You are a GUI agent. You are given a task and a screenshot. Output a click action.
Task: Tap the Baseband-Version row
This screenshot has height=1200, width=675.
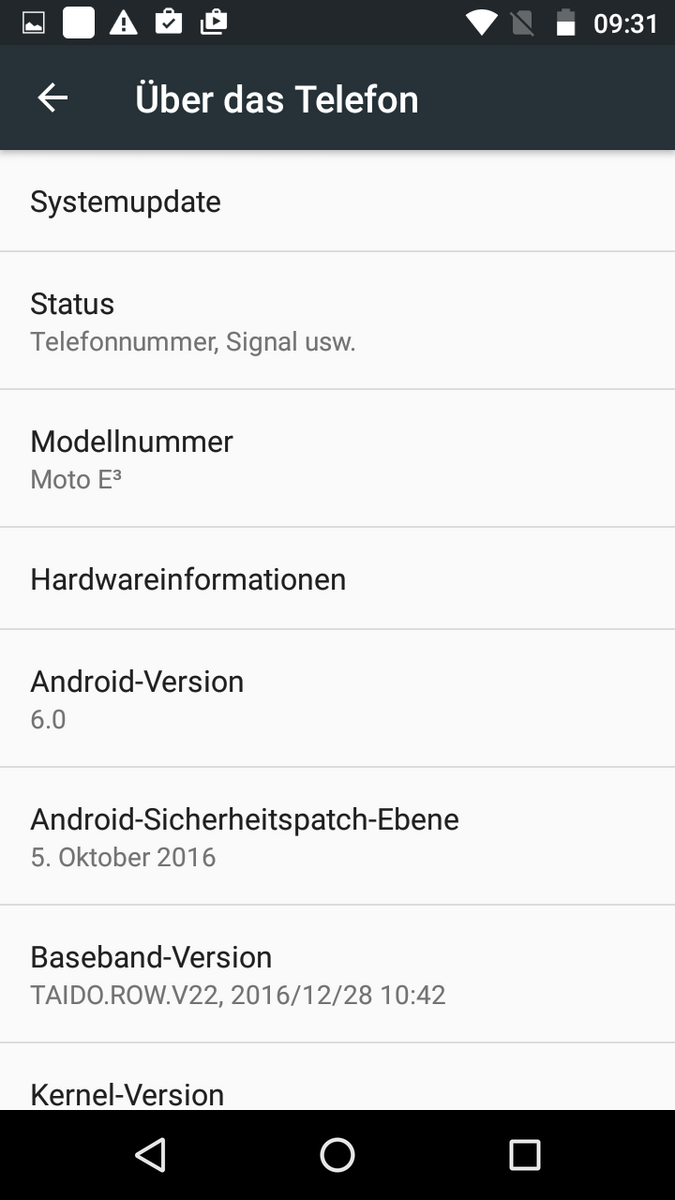click(337, 975)
